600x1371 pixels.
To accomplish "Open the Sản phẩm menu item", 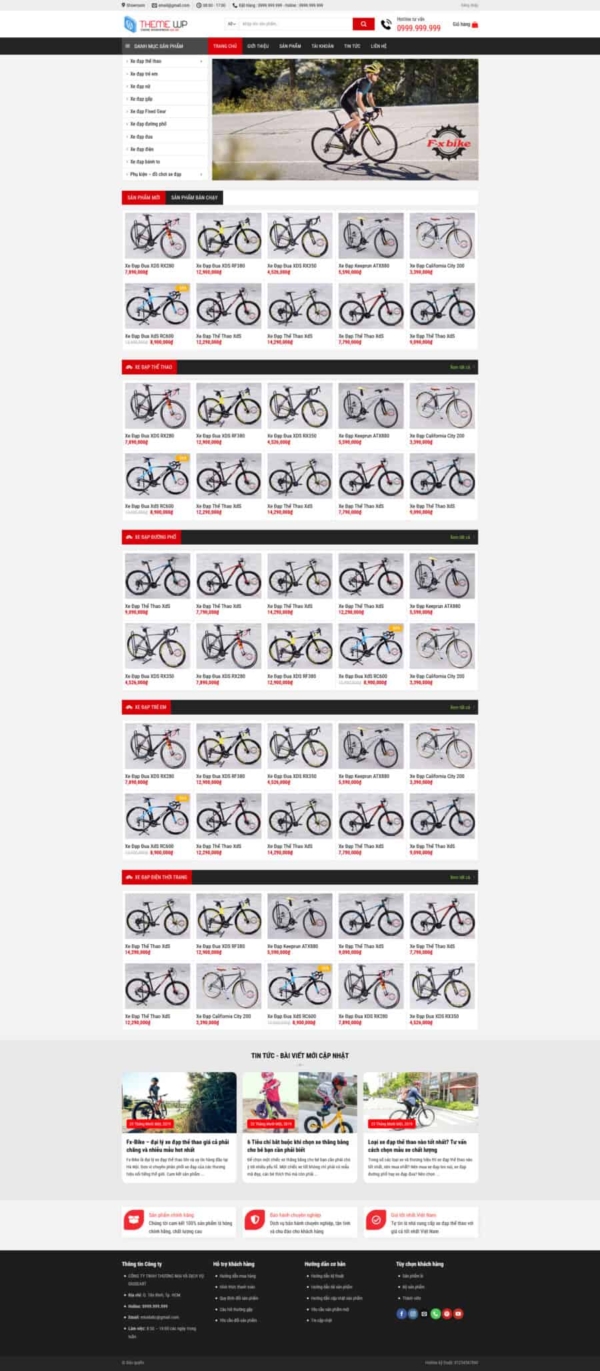I will tap(290, 46).
